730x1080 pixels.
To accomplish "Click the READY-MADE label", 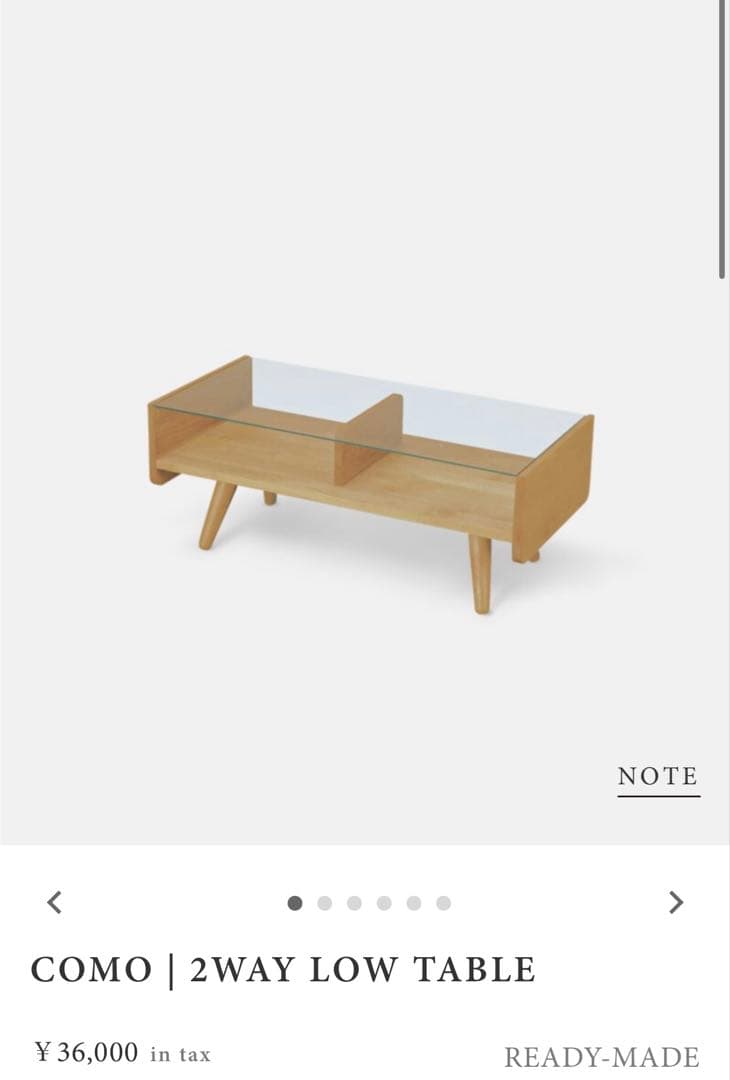I will point(601,1055).
